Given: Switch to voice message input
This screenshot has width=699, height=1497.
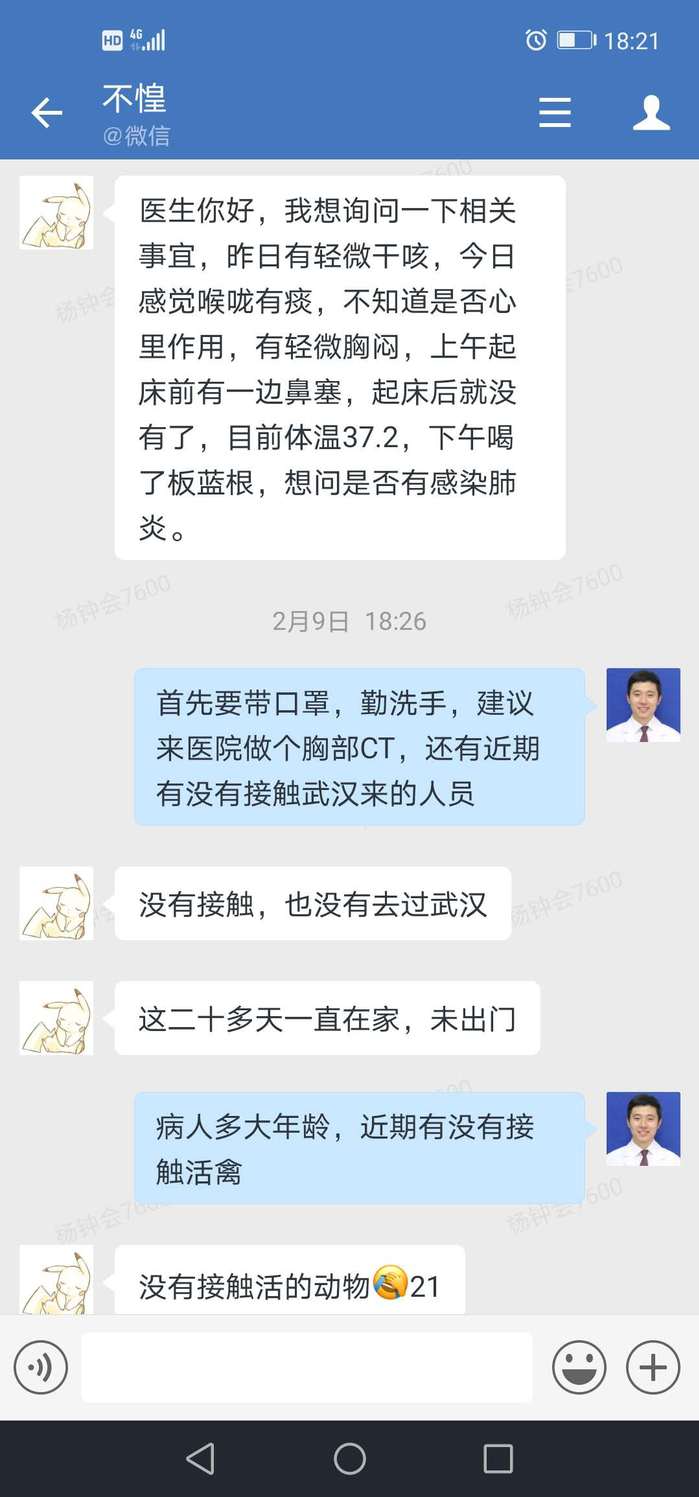Looking at the screenshot, I should [x=40, y=1367].
